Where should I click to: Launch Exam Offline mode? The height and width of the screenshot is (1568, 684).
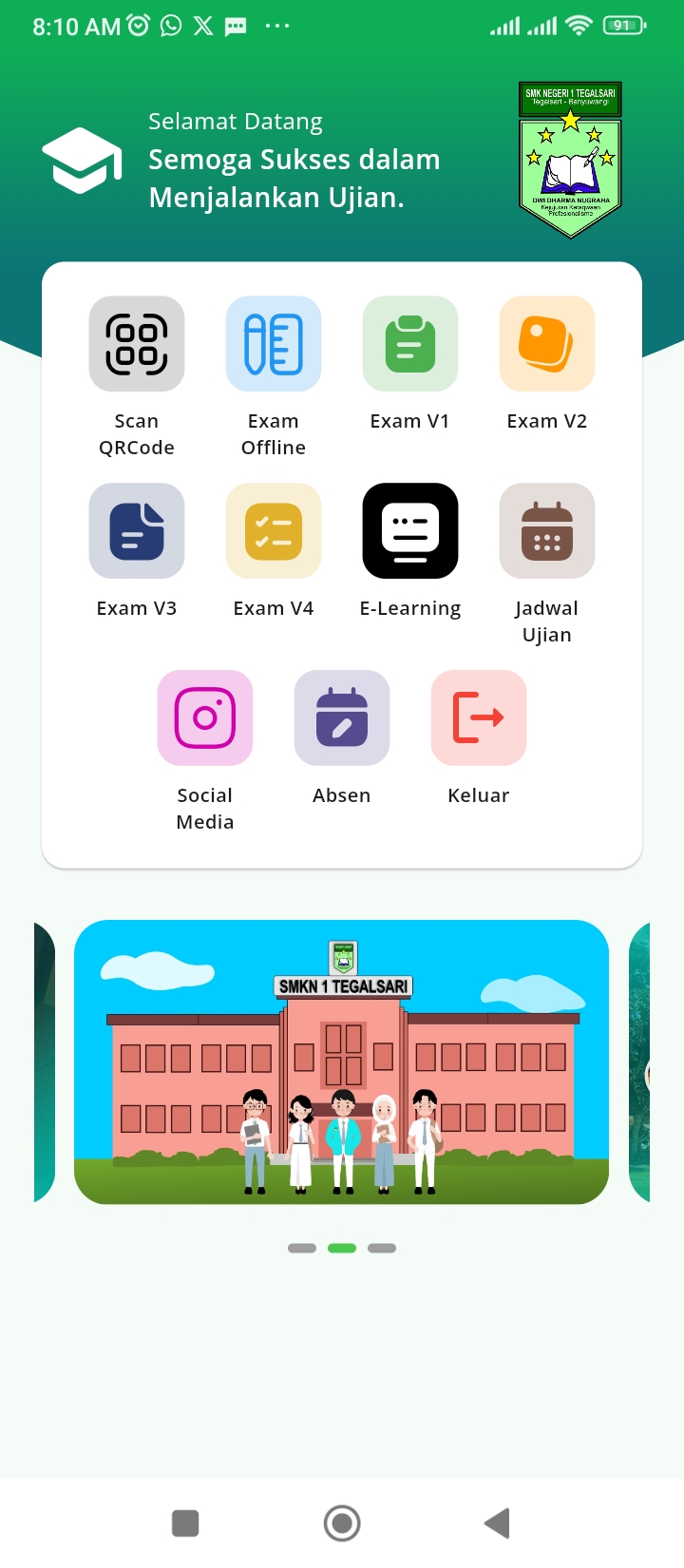pyautogui.click(x=274, y=344)
